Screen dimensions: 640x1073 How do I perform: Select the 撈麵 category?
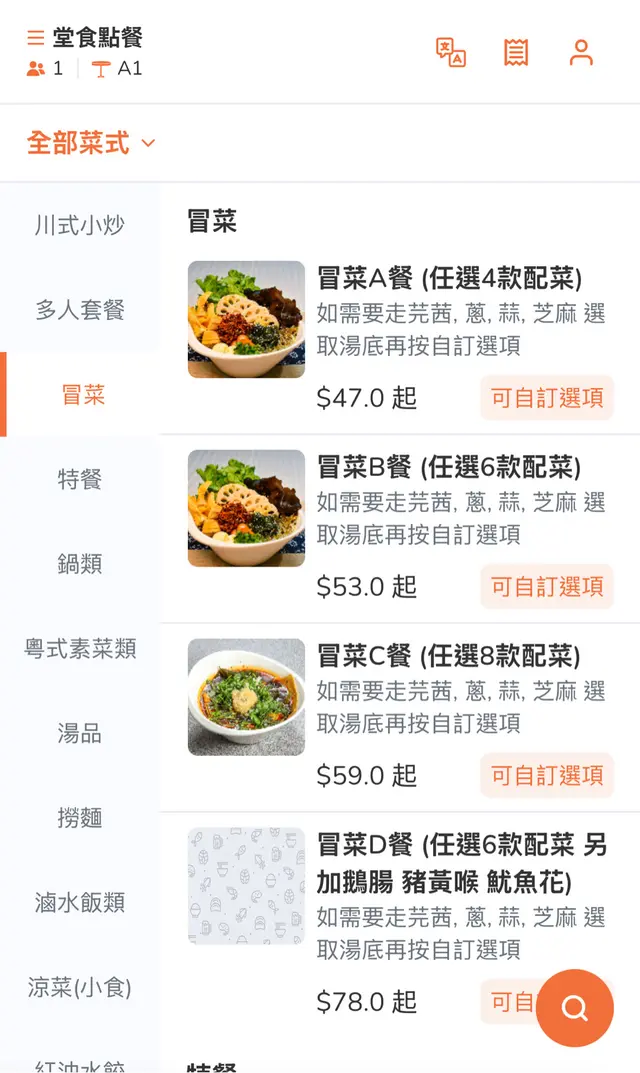pyautogui.click(x=80, y=818)
